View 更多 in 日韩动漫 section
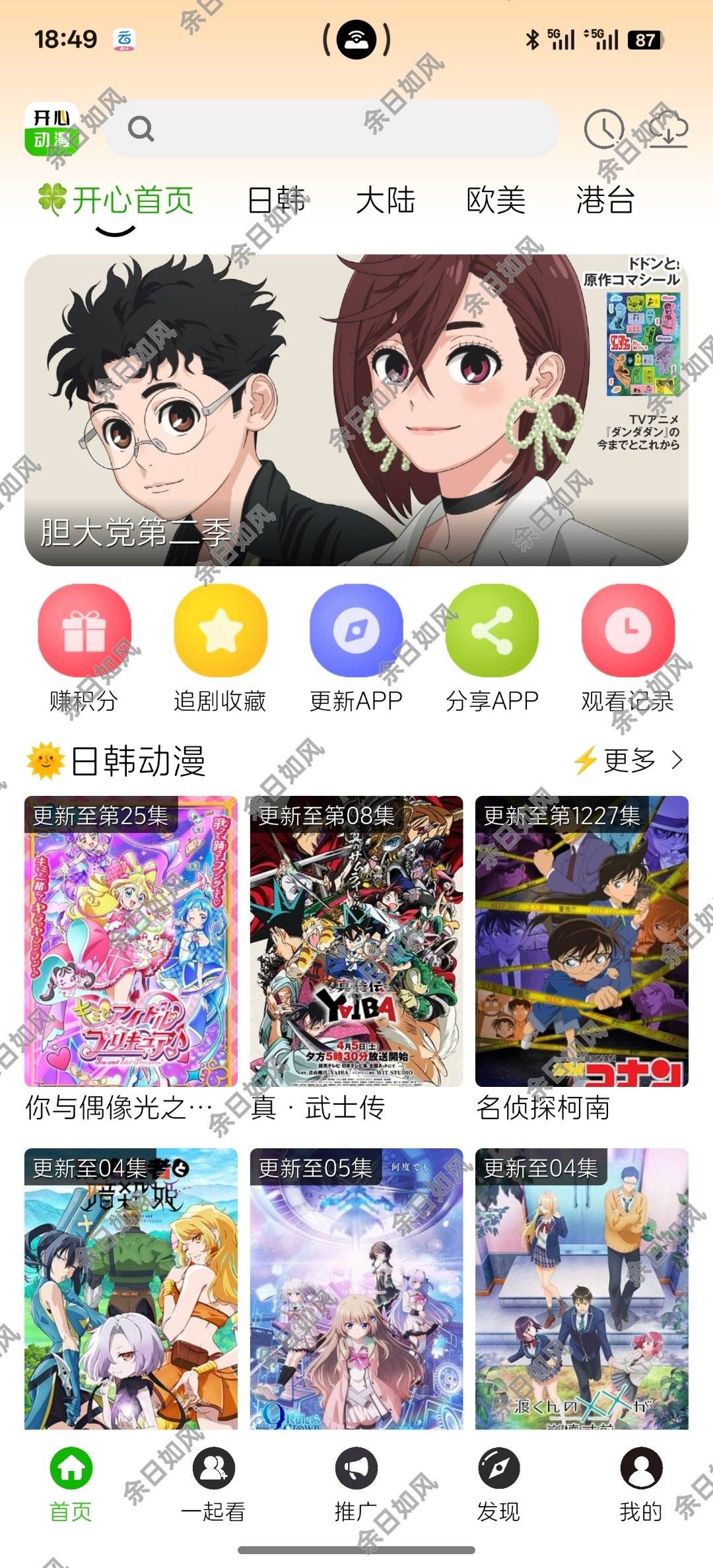 point(629,761)
